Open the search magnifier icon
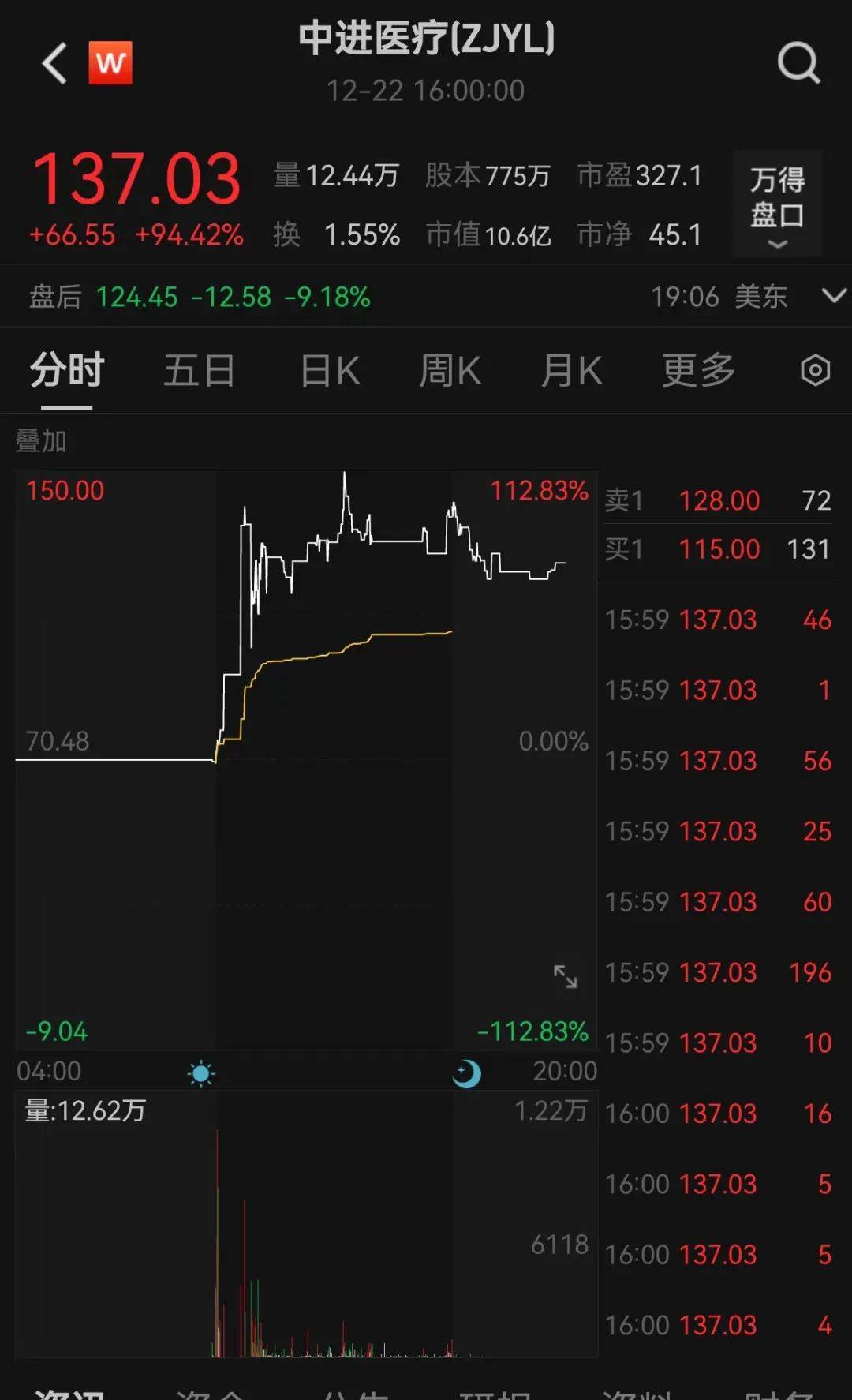The image size is (852, 1400). click(x=798, y=63)
